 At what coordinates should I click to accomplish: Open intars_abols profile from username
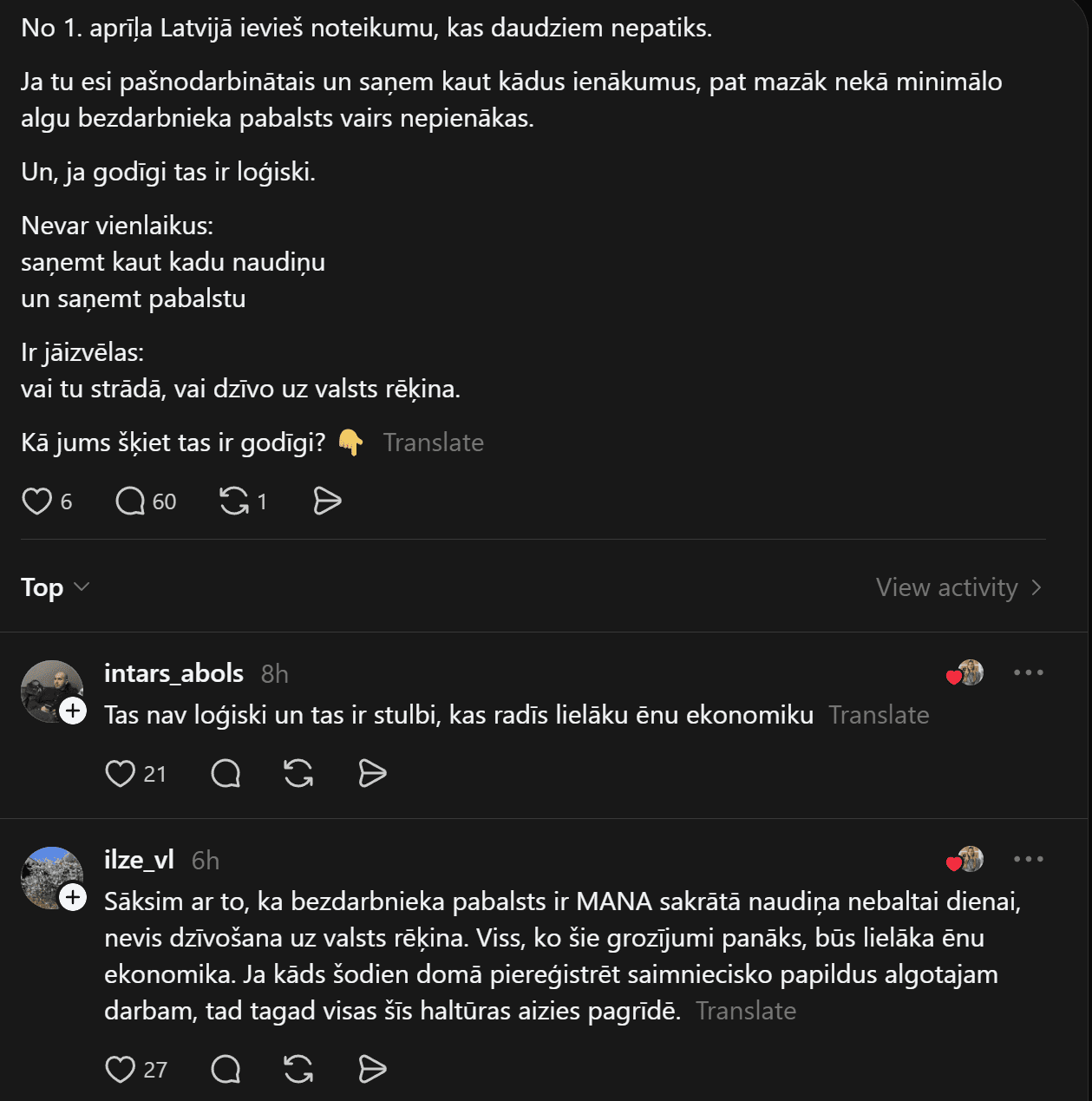(173, 673)
